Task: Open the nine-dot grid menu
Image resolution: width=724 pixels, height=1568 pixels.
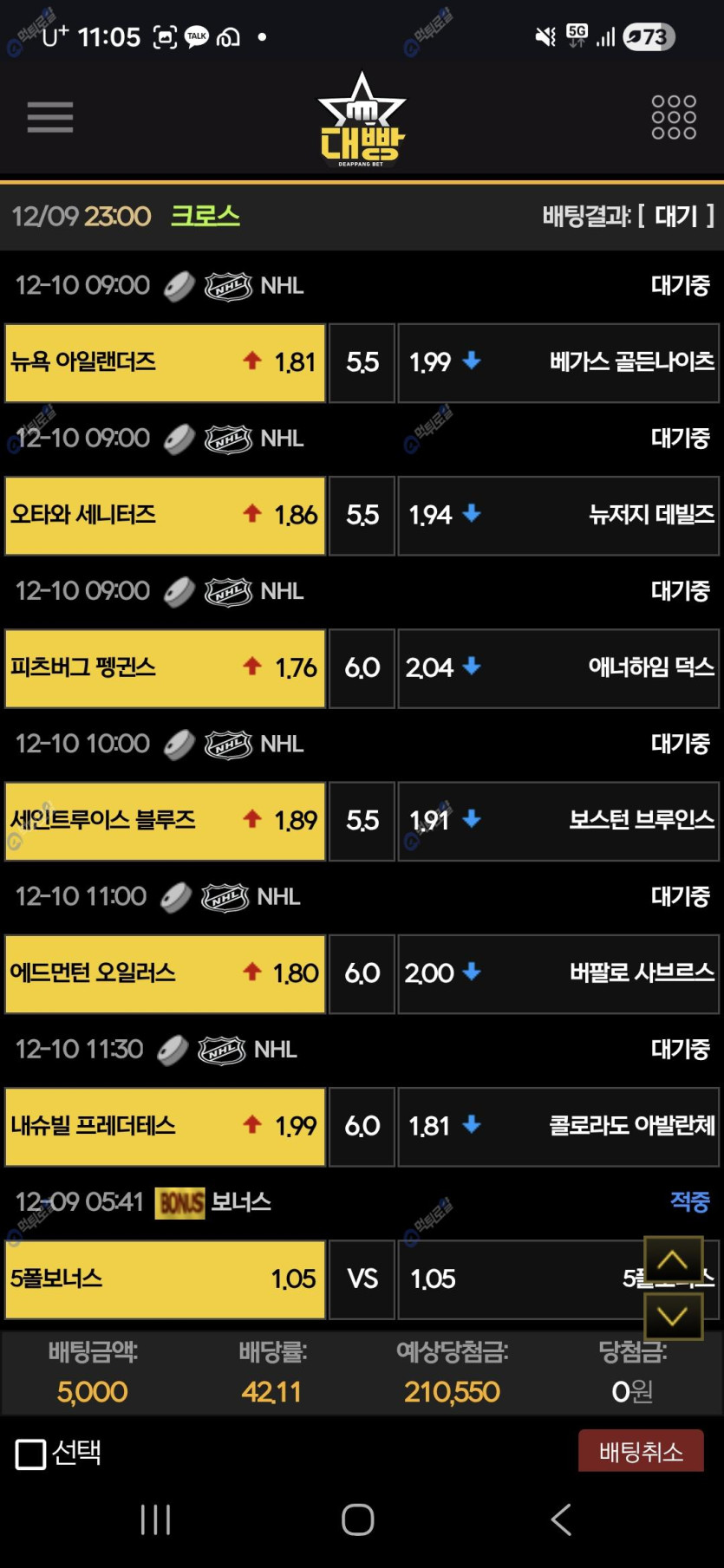Action: [674, 117]
